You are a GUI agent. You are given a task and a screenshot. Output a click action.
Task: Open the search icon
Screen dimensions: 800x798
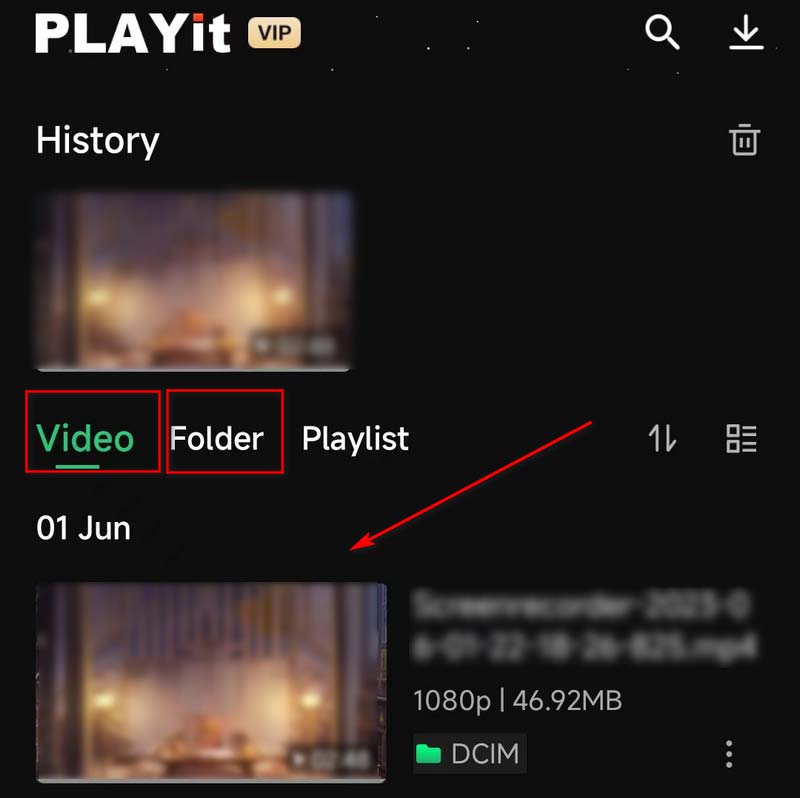tap(662, 32)
